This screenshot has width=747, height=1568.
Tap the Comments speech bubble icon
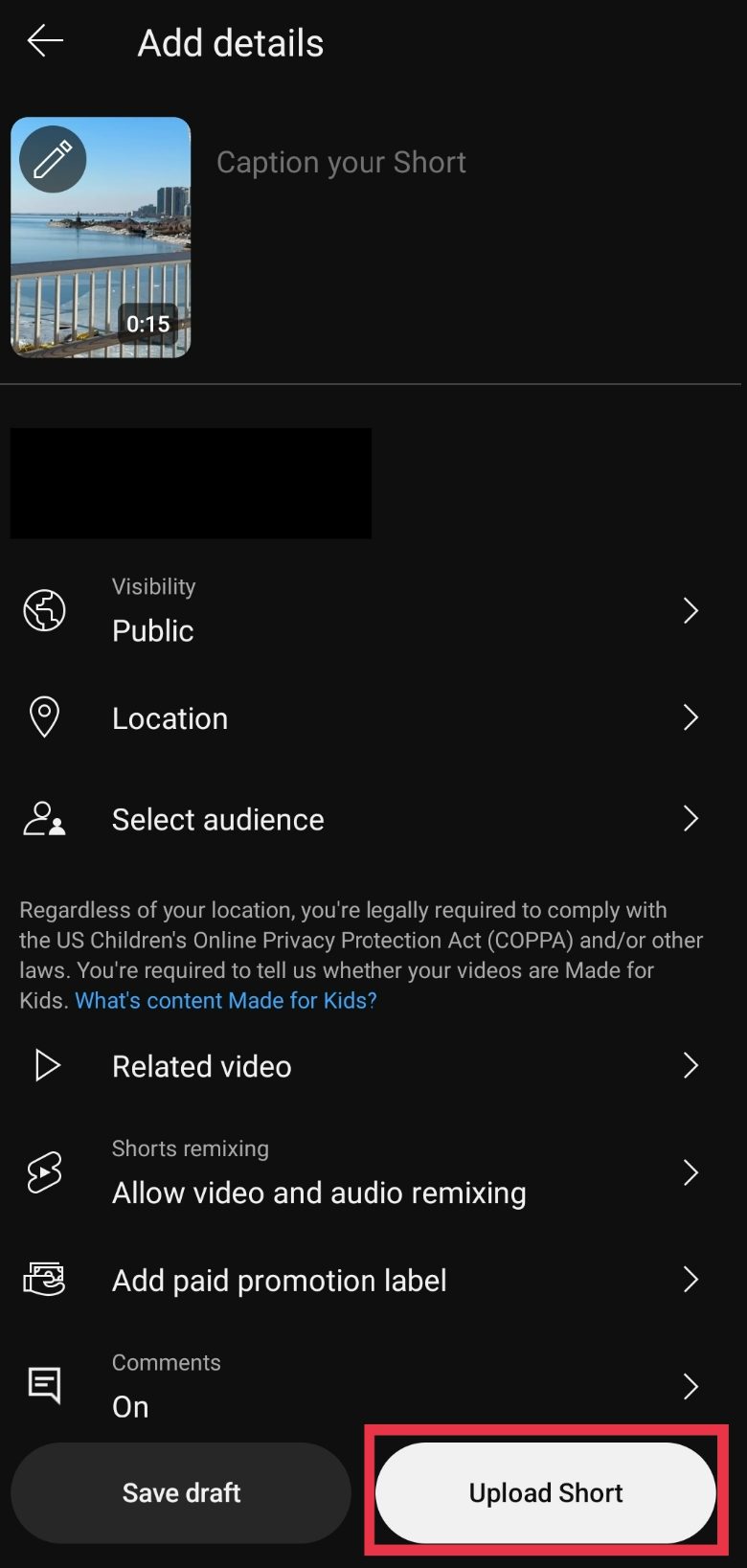(44, 1384)
